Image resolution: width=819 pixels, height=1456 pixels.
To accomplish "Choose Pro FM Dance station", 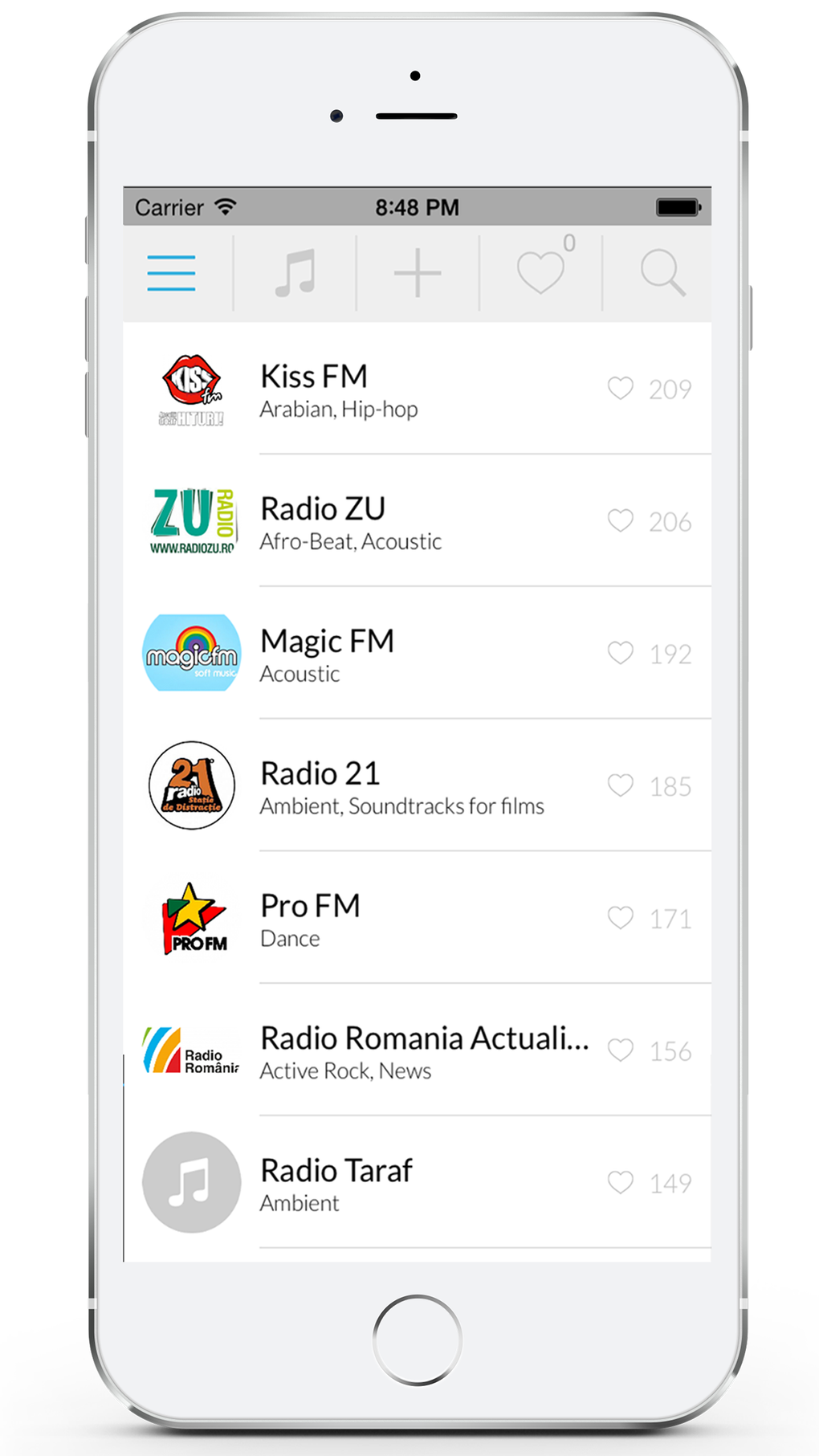I will (x=417, y=919).
